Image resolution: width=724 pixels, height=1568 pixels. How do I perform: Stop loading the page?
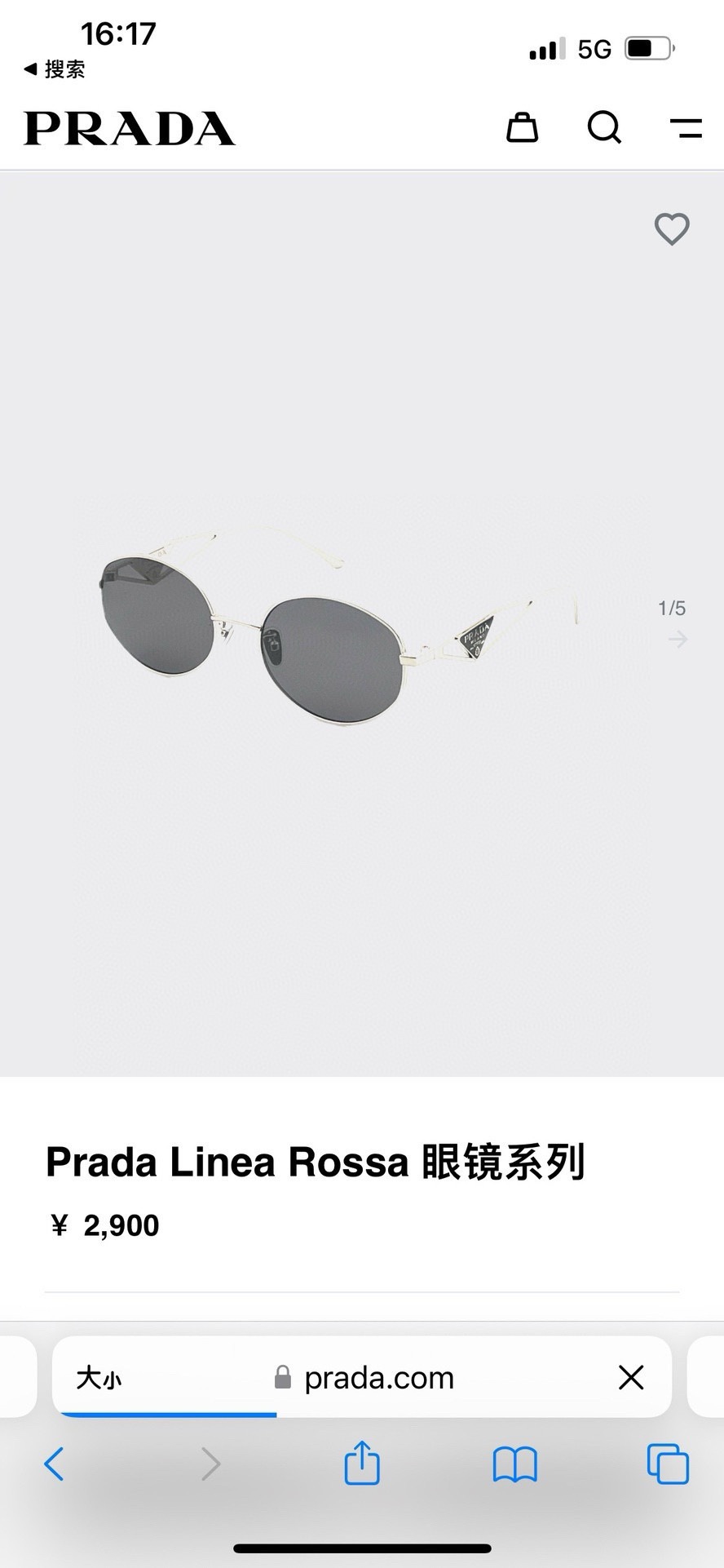pos(631,1378)
